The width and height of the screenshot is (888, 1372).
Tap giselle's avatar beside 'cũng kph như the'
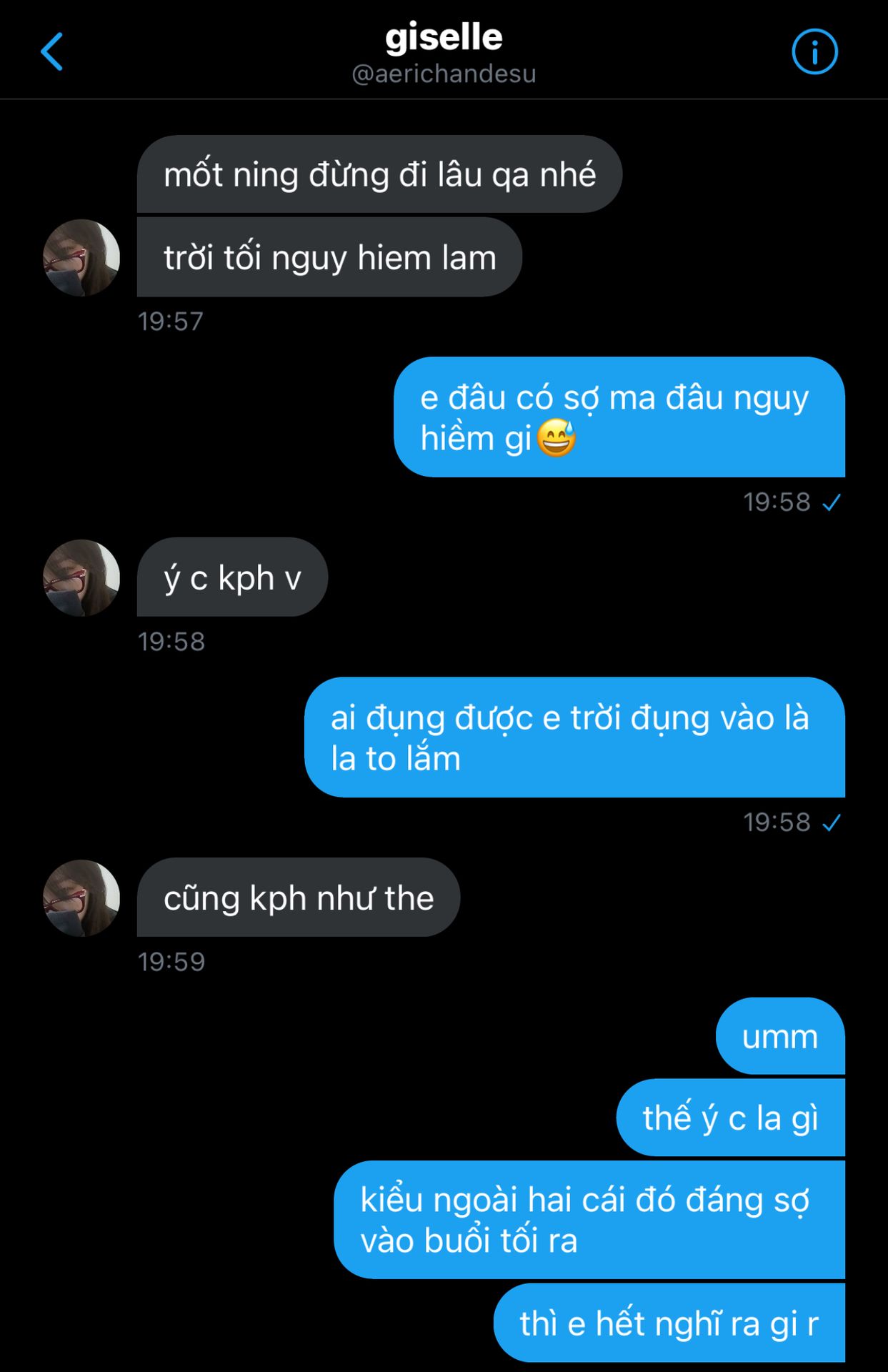(81, 898)
